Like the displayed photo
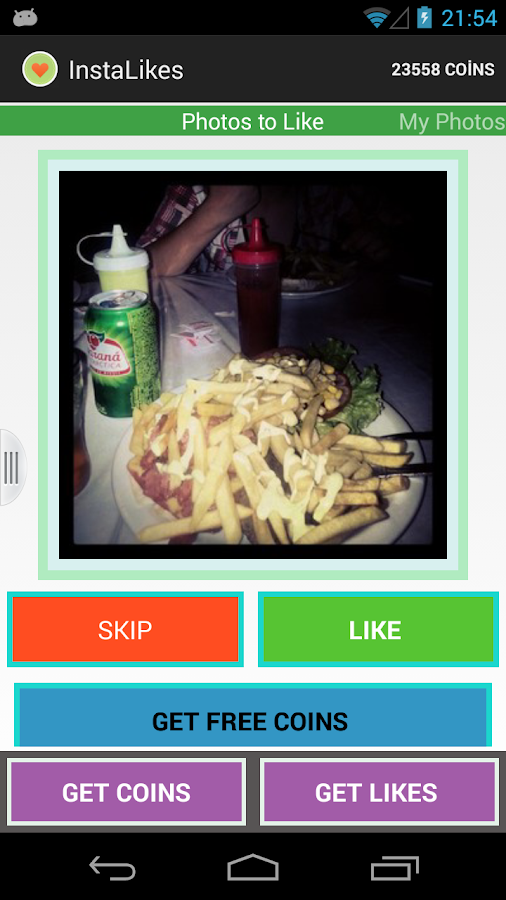Image resolution: width=506 pixels, height=900 pixels. [378, 629]
